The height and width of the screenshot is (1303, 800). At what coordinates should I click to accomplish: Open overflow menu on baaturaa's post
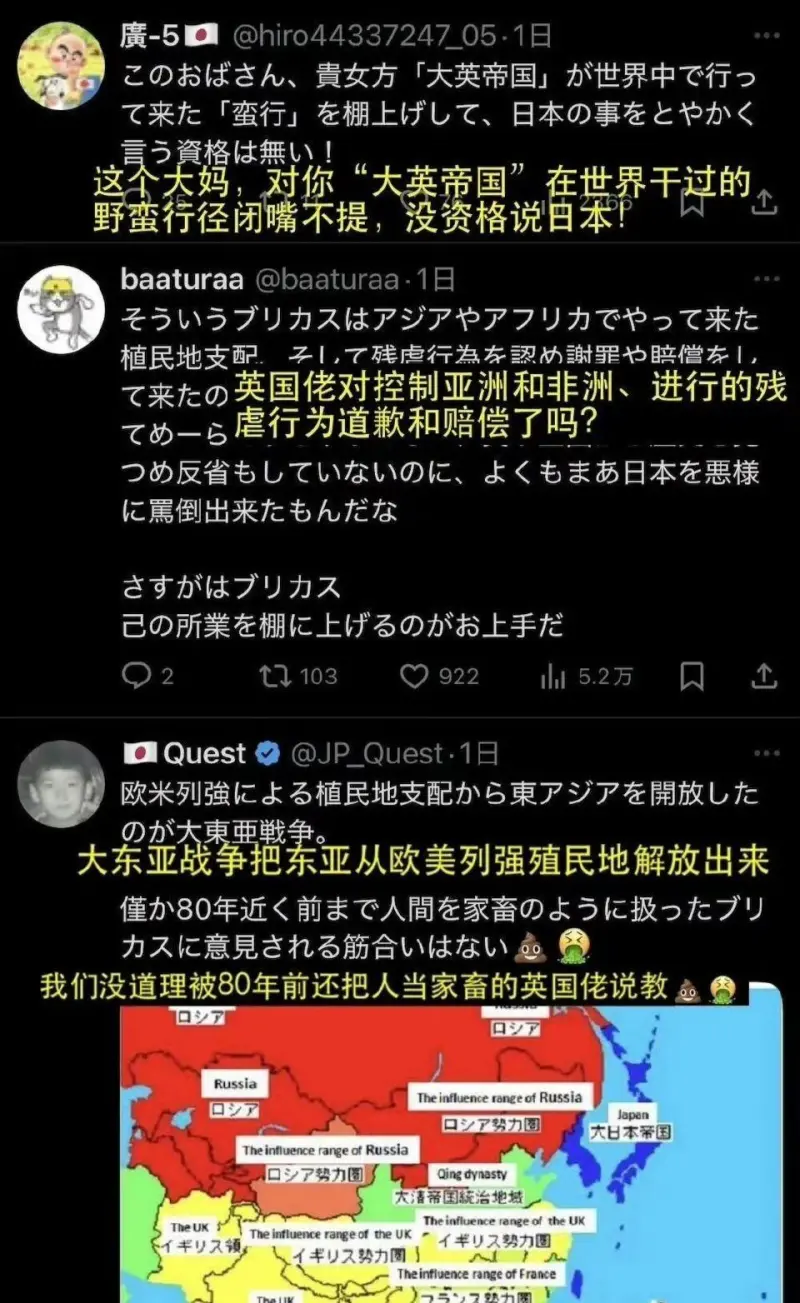(765, 280)
